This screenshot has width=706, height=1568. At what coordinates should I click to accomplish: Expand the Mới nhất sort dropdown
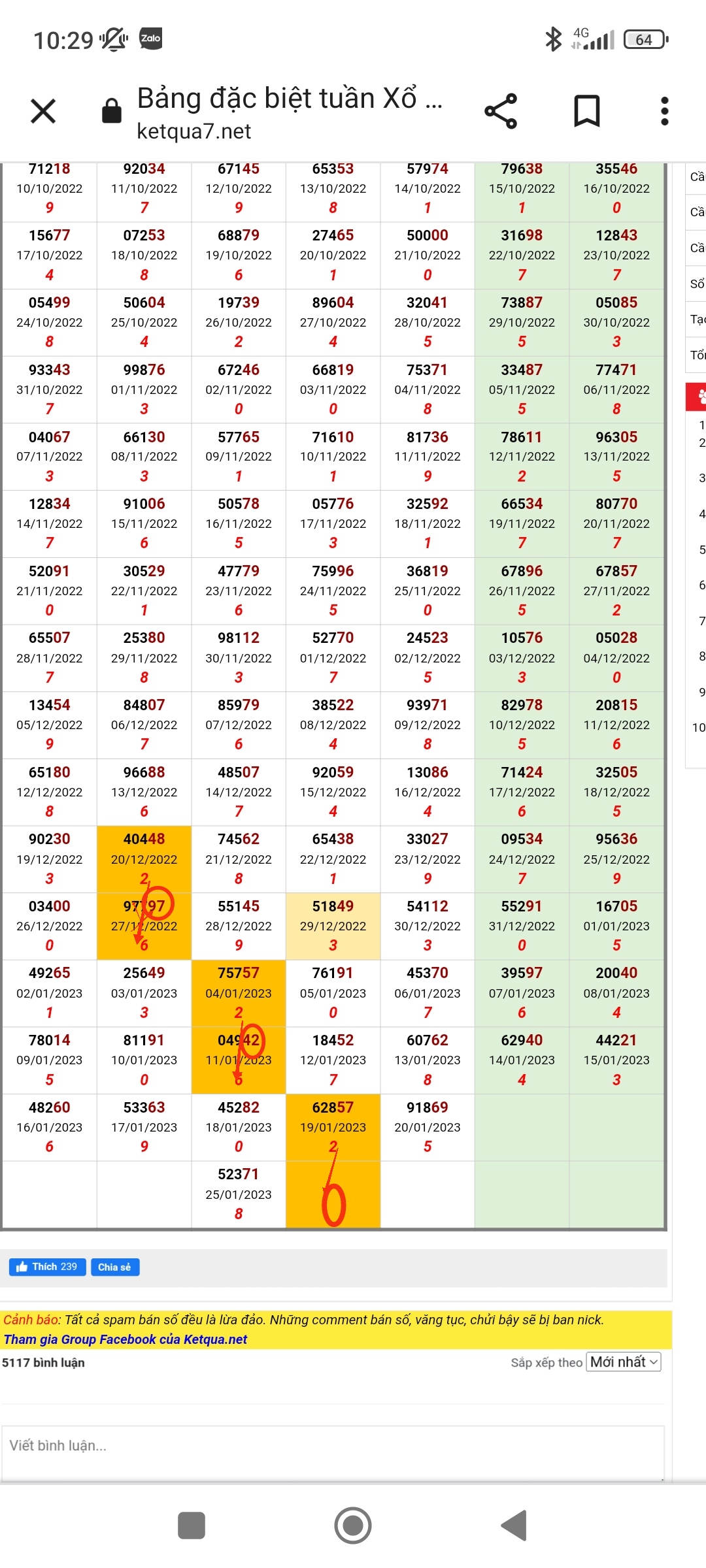point(624,1362)
